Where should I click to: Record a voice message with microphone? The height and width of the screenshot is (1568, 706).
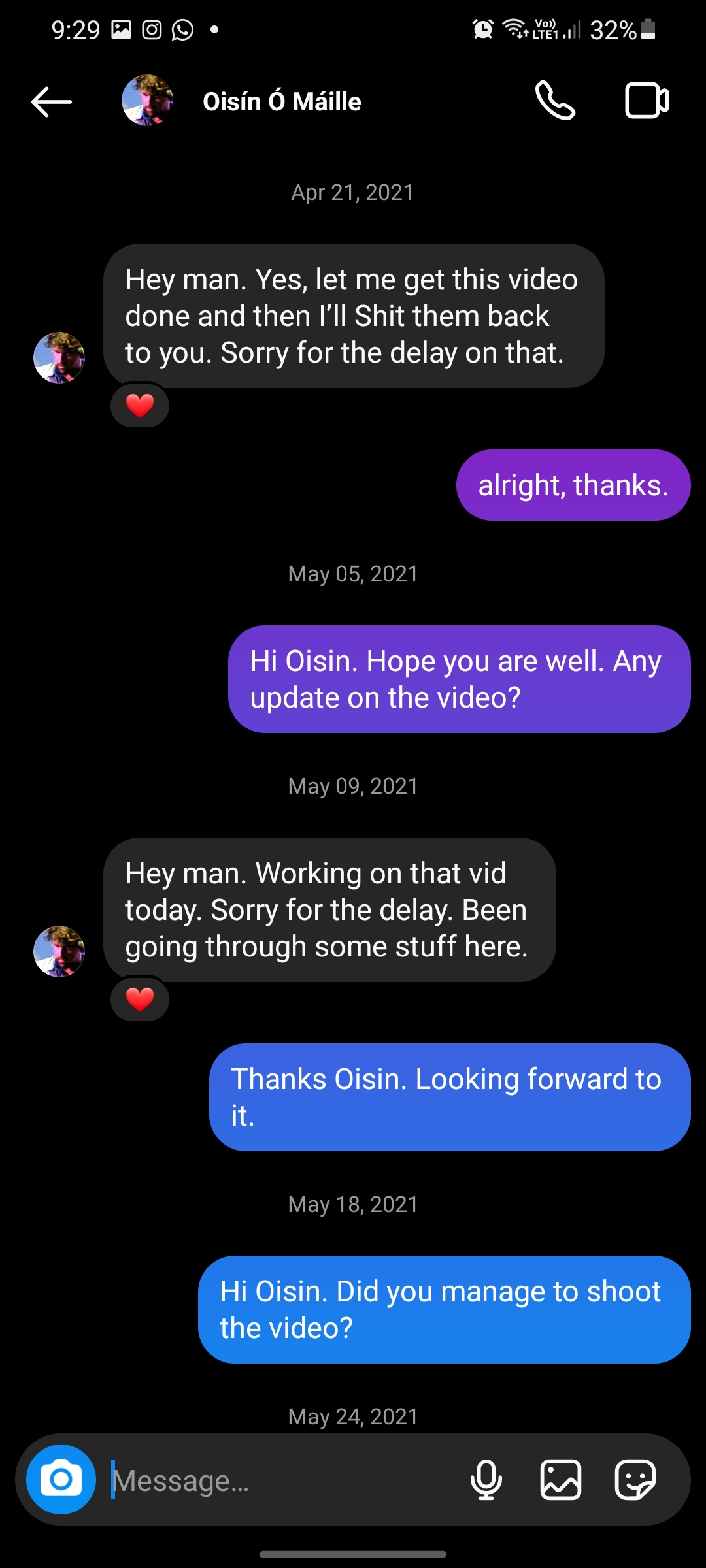click(x=486, y=1480)
